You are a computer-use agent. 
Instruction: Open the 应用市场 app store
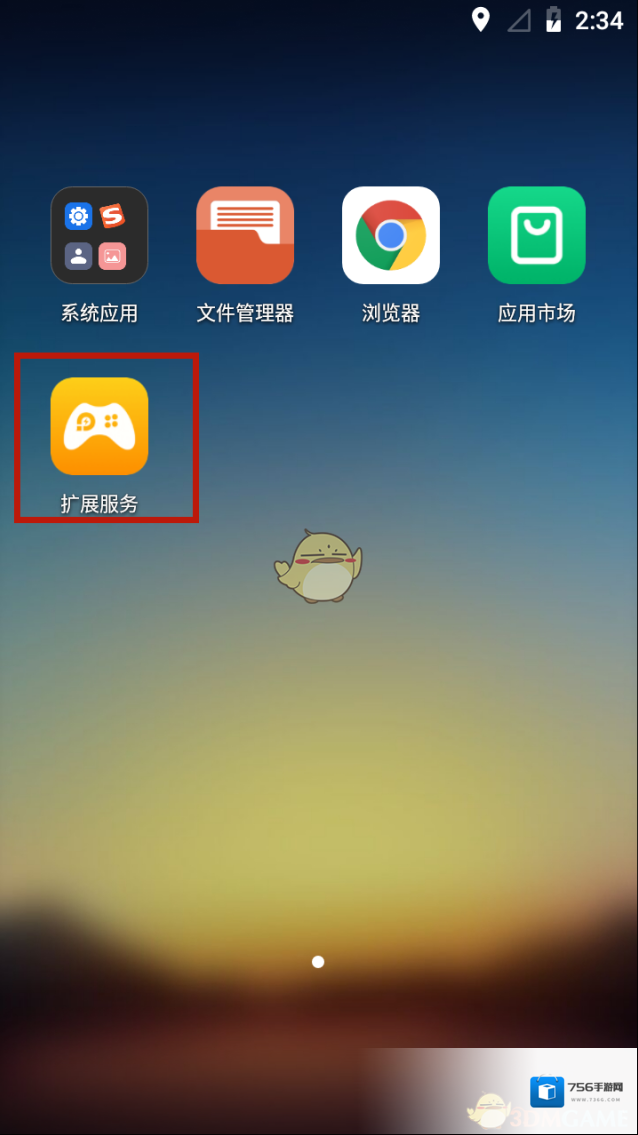click(x=537, y=236)
